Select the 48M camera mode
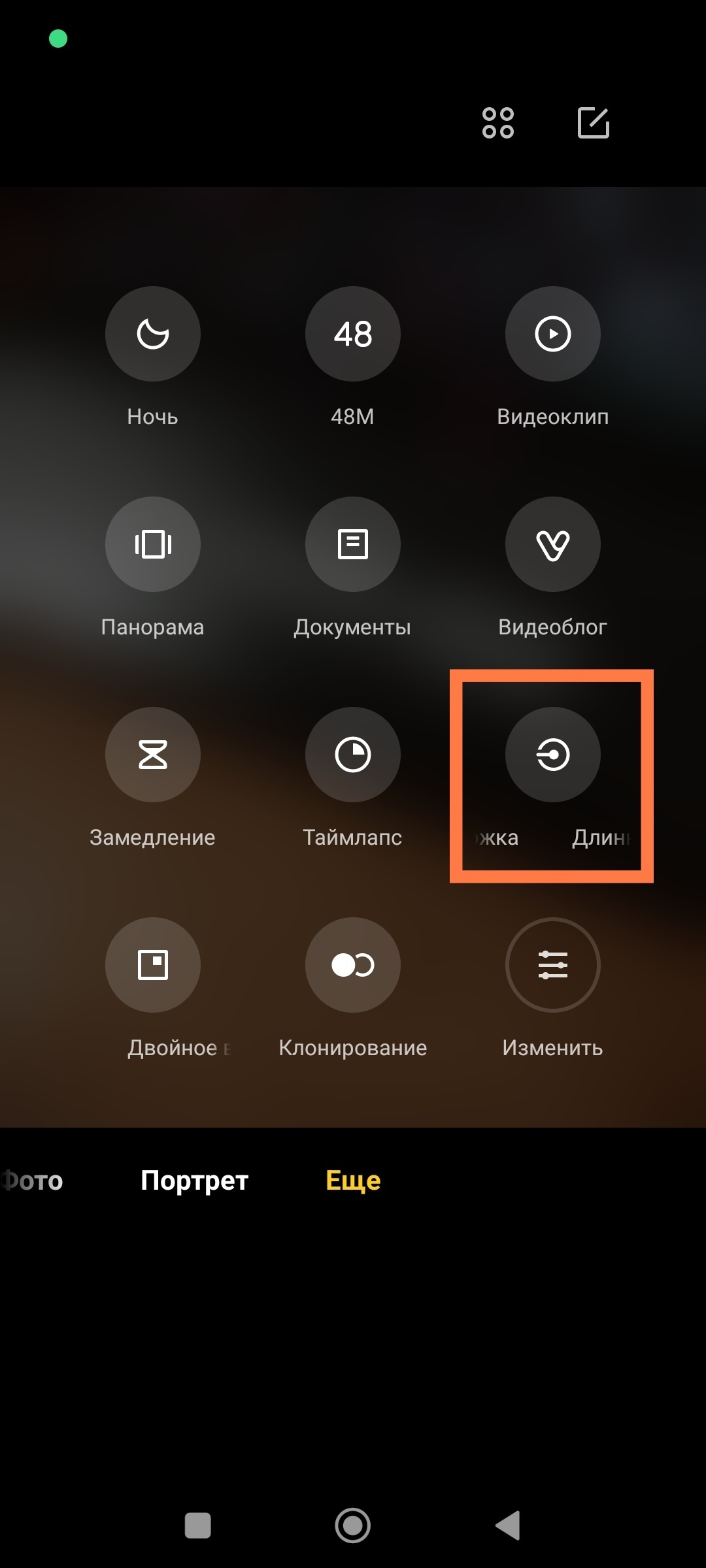Image resolution: width=706 pixels, height=1568 pixels. (352, 334)
